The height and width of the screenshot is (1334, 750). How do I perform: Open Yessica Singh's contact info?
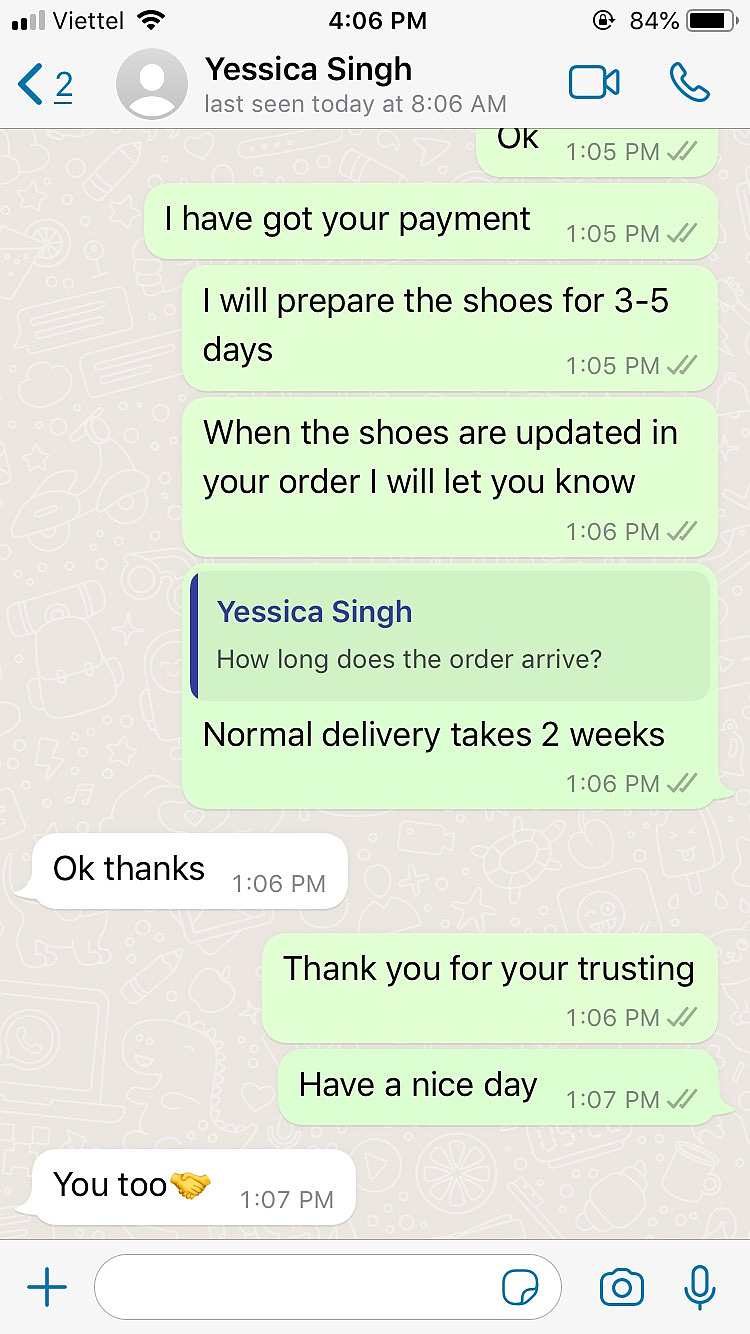[355, 84]
